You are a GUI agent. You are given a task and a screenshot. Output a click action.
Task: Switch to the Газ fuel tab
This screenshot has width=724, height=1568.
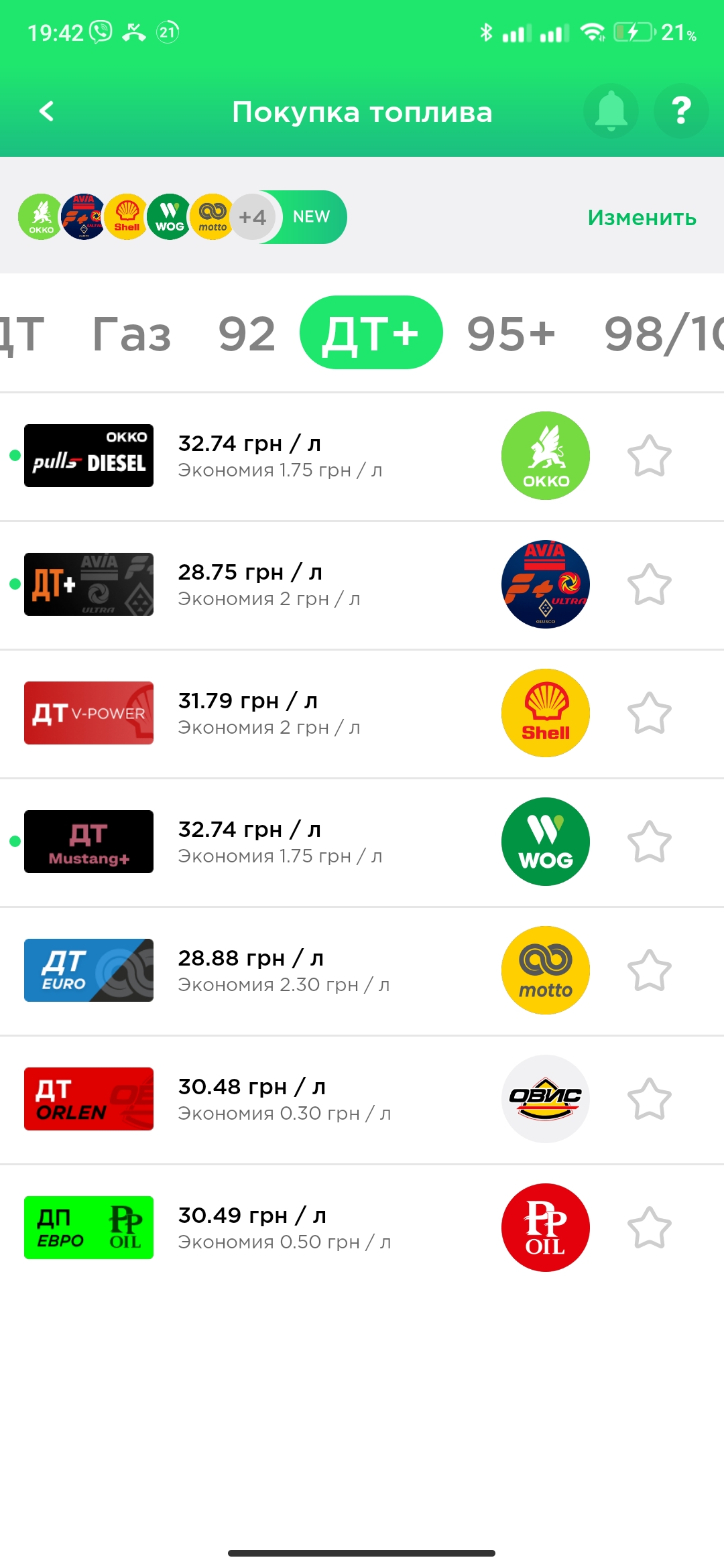coord(131,334)
